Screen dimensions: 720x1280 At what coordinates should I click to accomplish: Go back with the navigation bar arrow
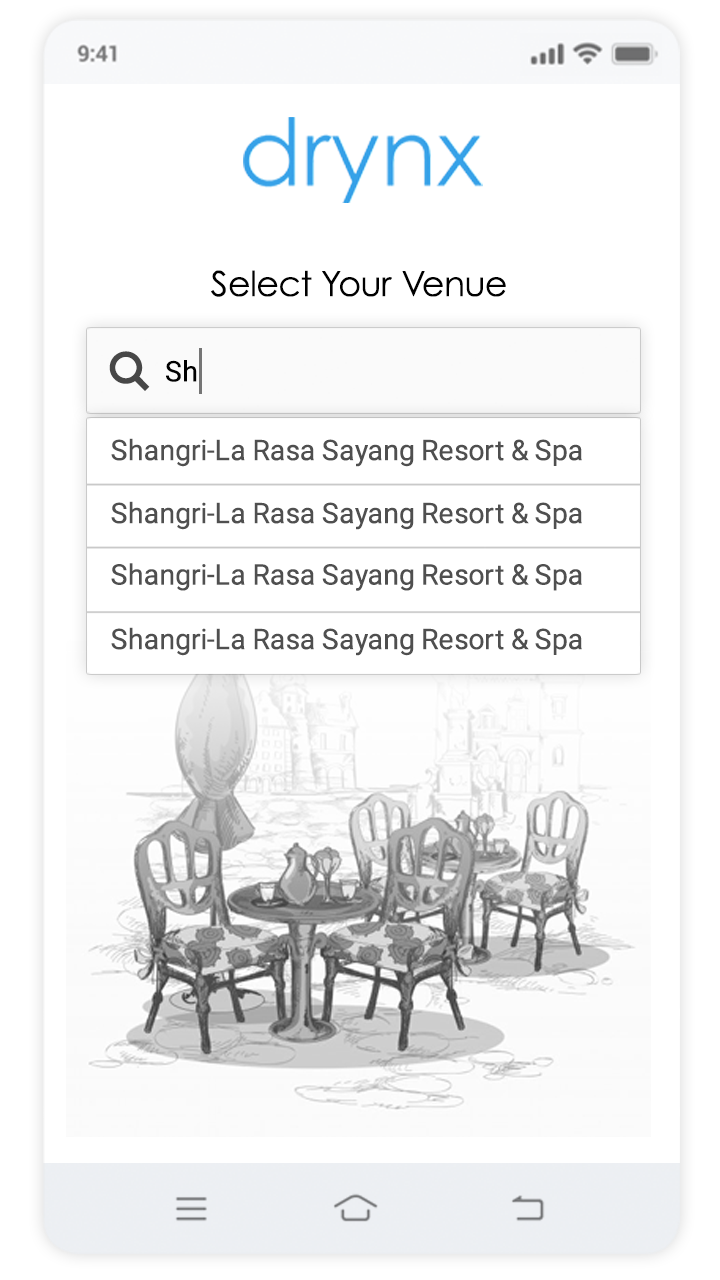tap(527, 1208)
